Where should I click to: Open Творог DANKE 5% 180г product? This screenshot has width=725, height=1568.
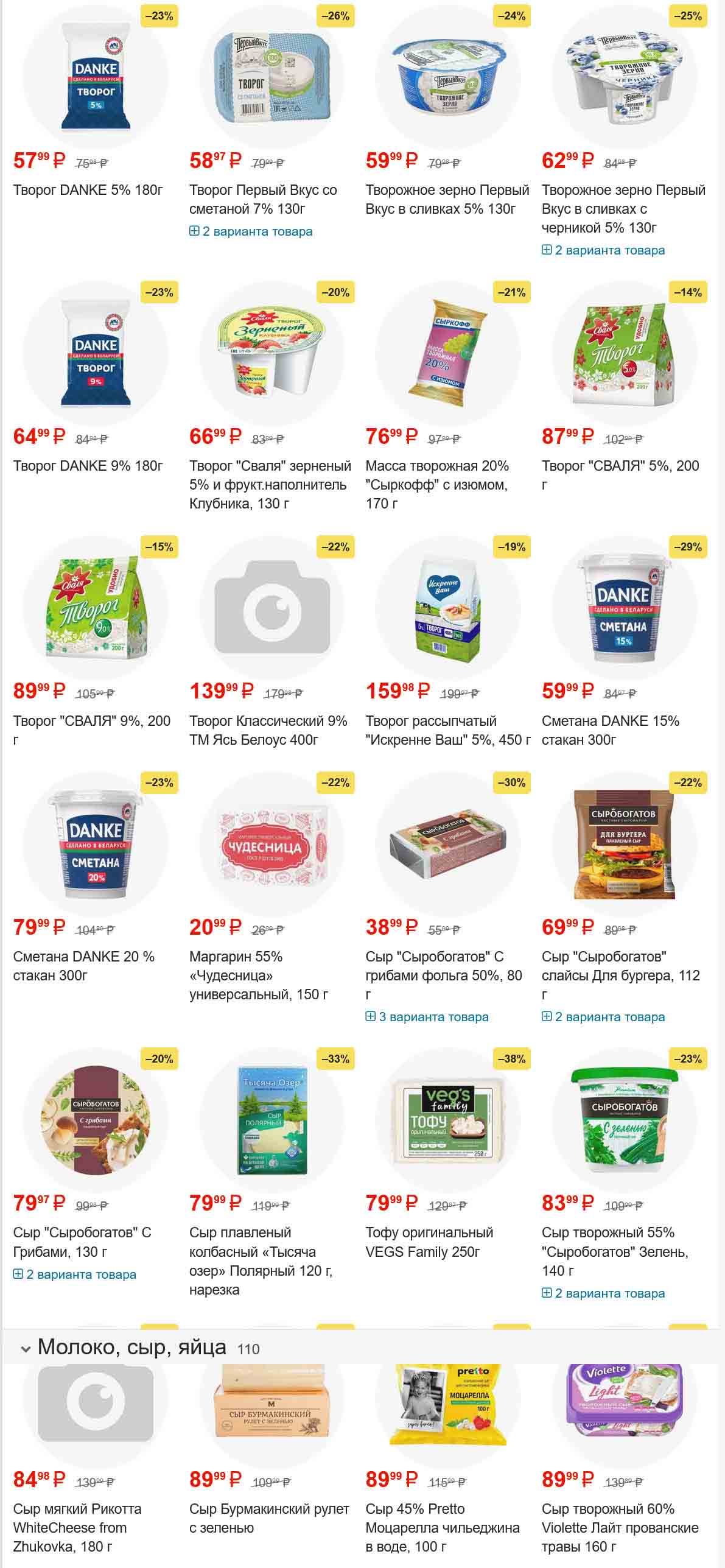pos(88,190)
